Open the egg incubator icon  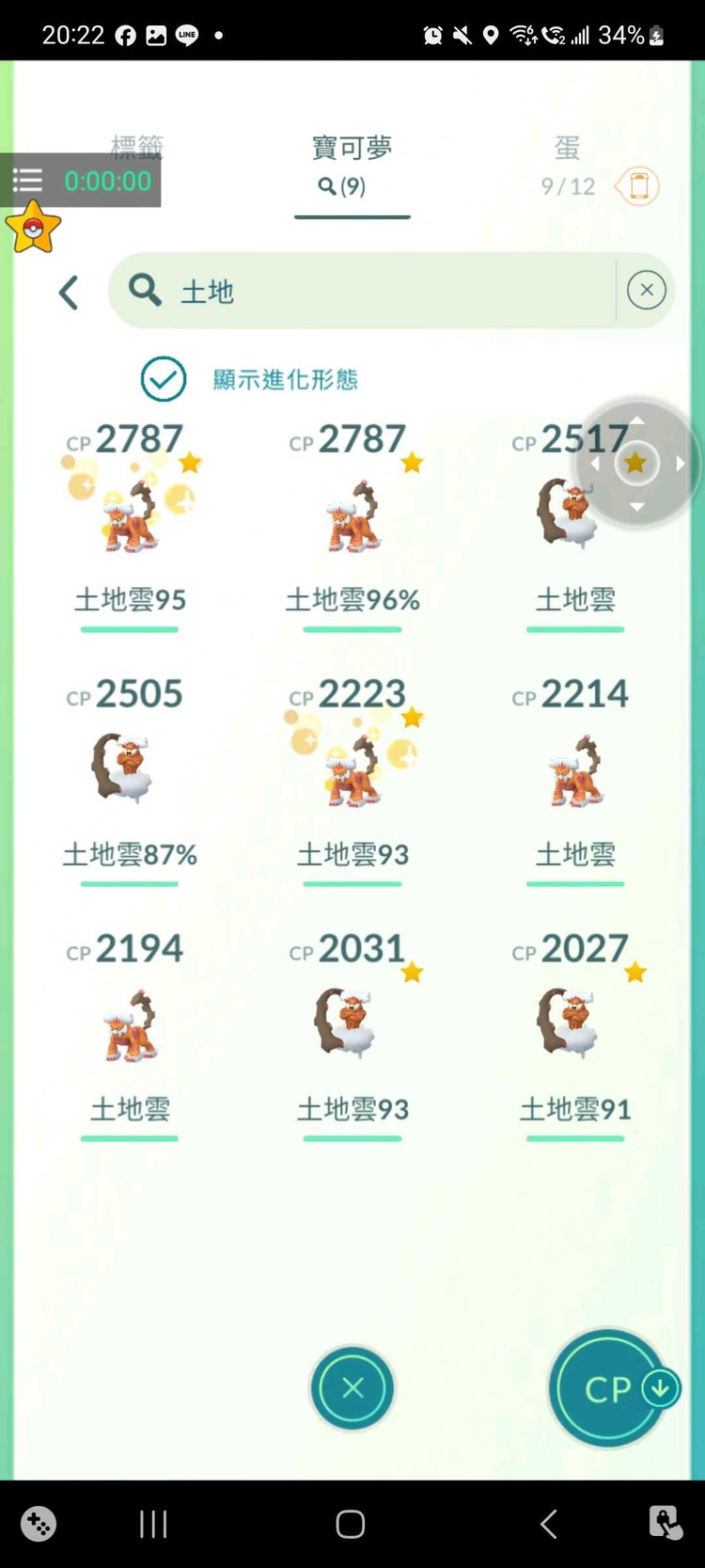(x=637, y=186)
